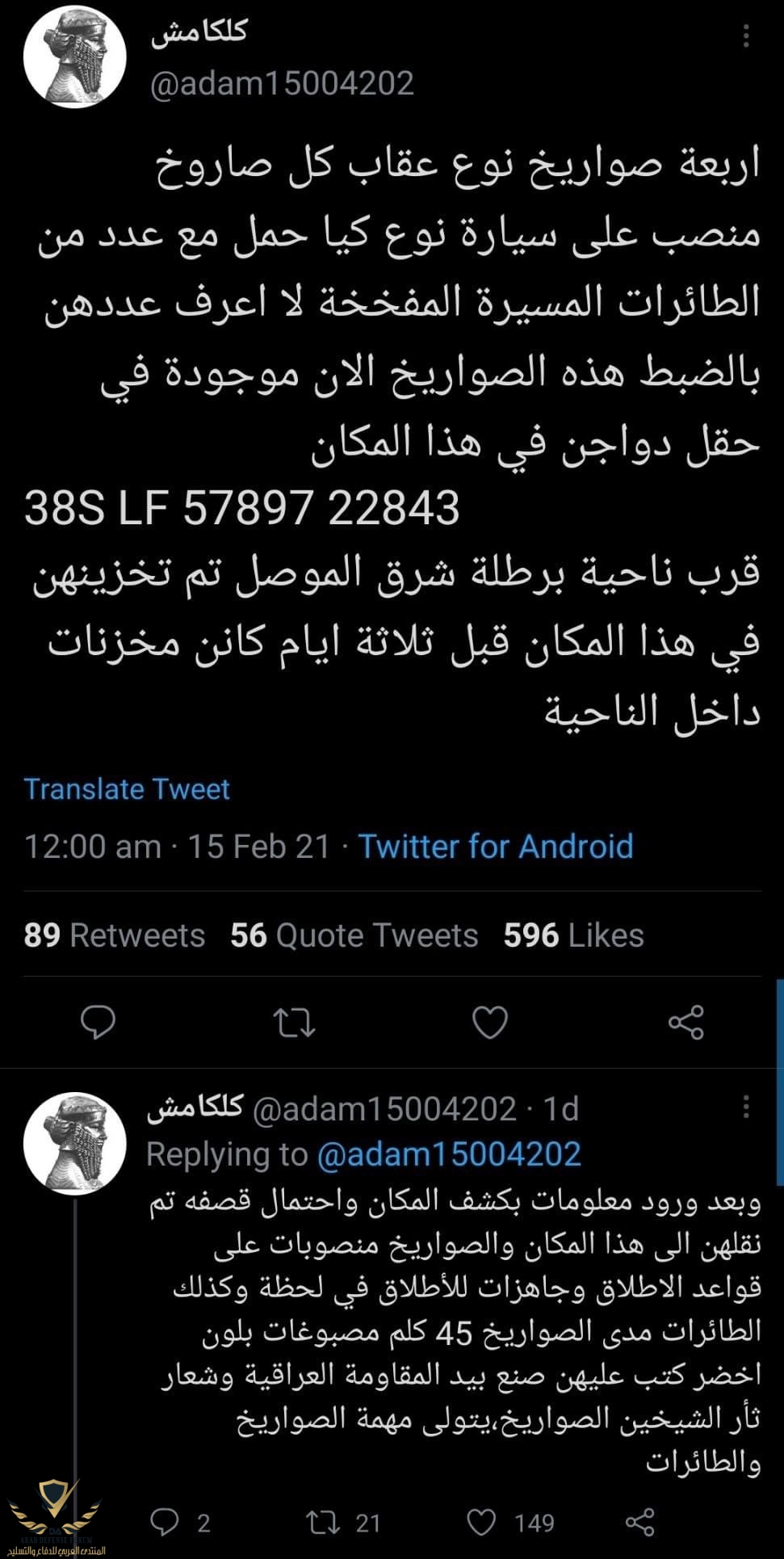
Task: View the 596 Likes list
Action: pyautogui.click(x=573, y=935)
